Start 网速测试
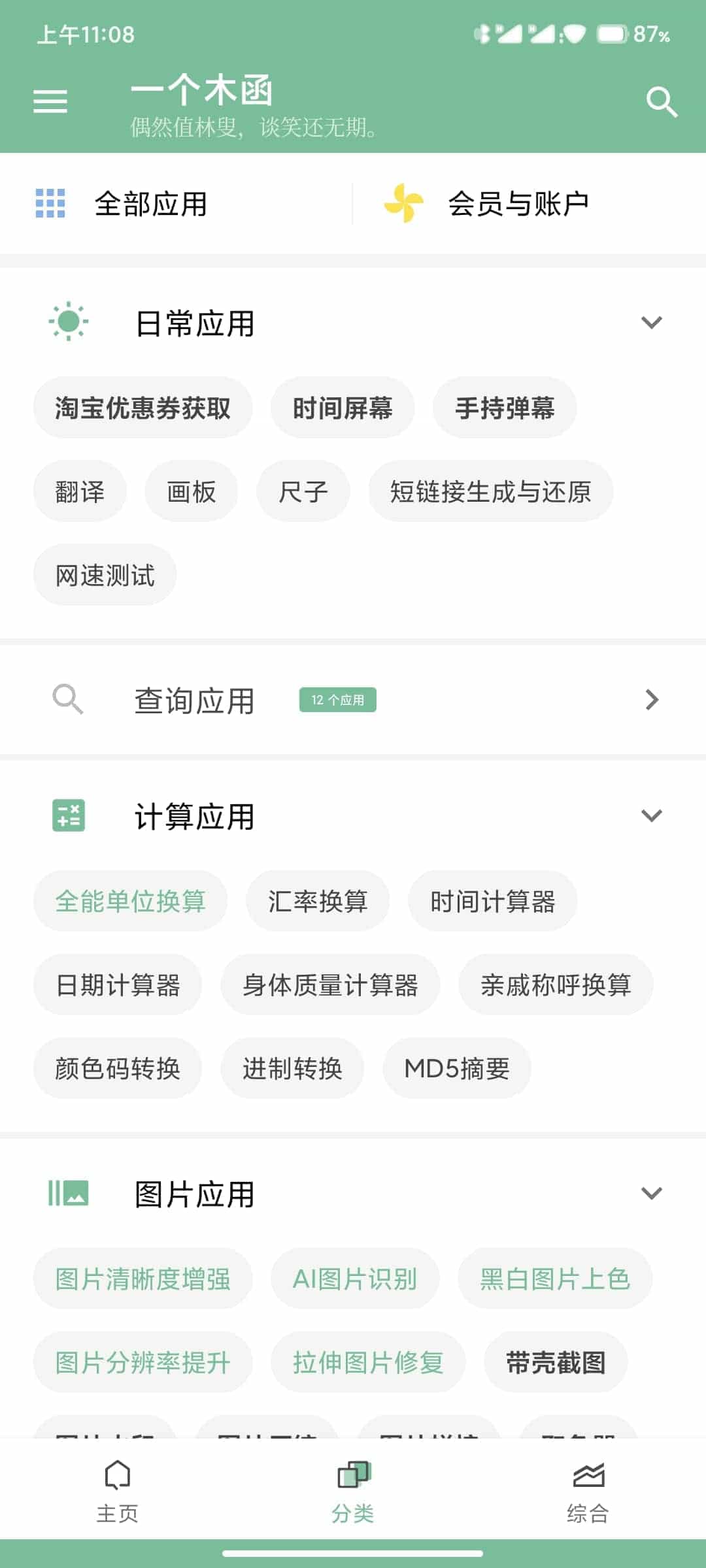Screen dimensions: 706x1568 (105, 576)
